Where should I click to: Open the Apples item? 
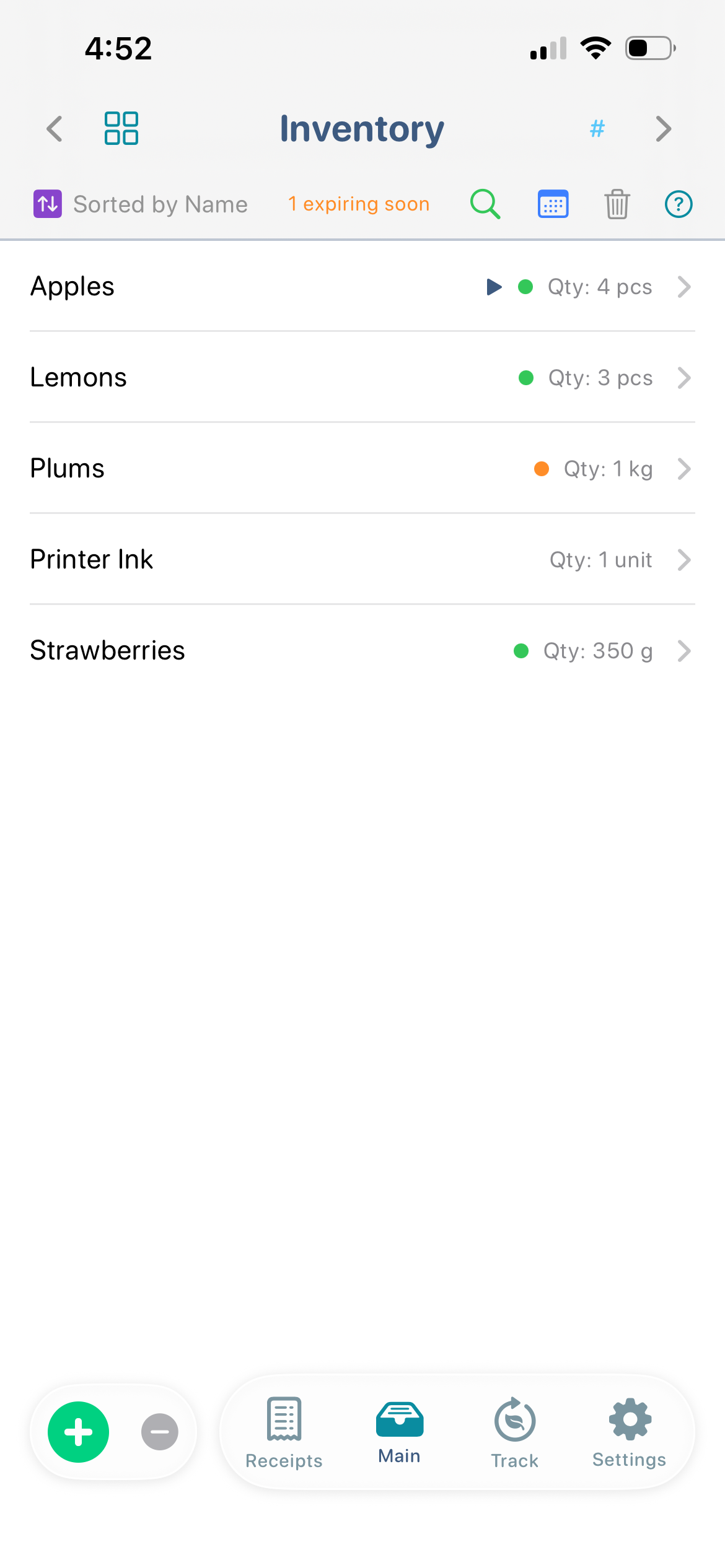(x=362, y=287)
